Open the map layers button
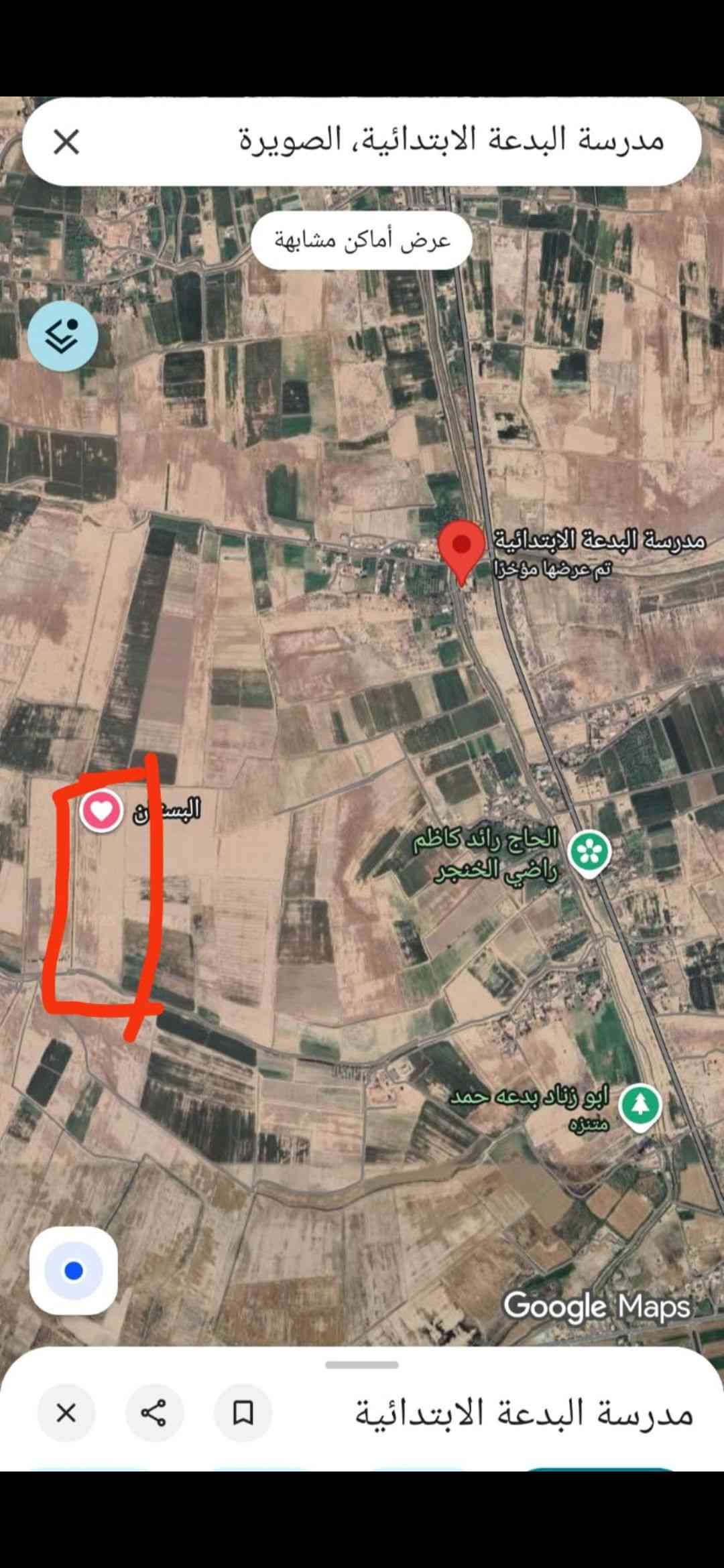724x1568 pixels. pos(62,336)
